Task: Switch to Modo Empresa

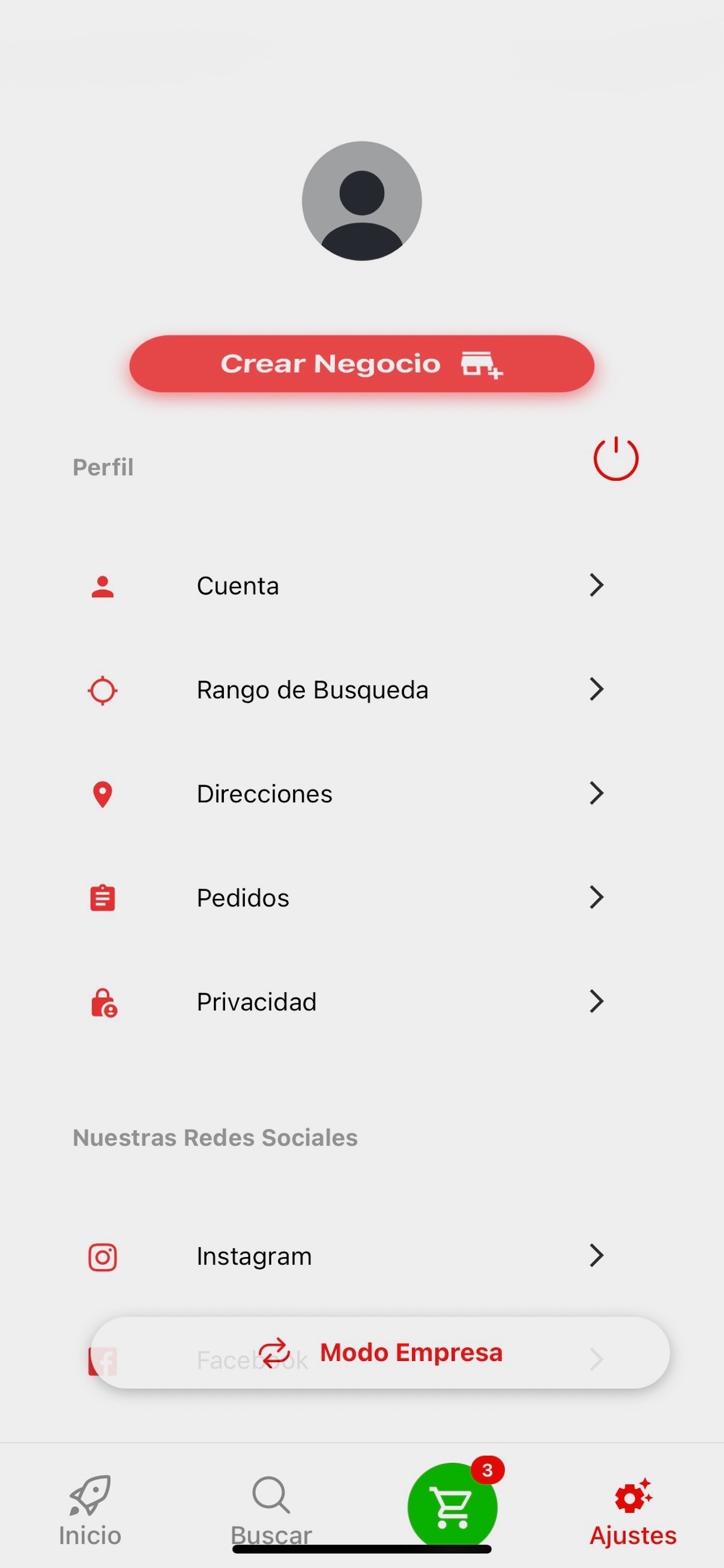Action: pyautogui.click(x=380, y=1353)
